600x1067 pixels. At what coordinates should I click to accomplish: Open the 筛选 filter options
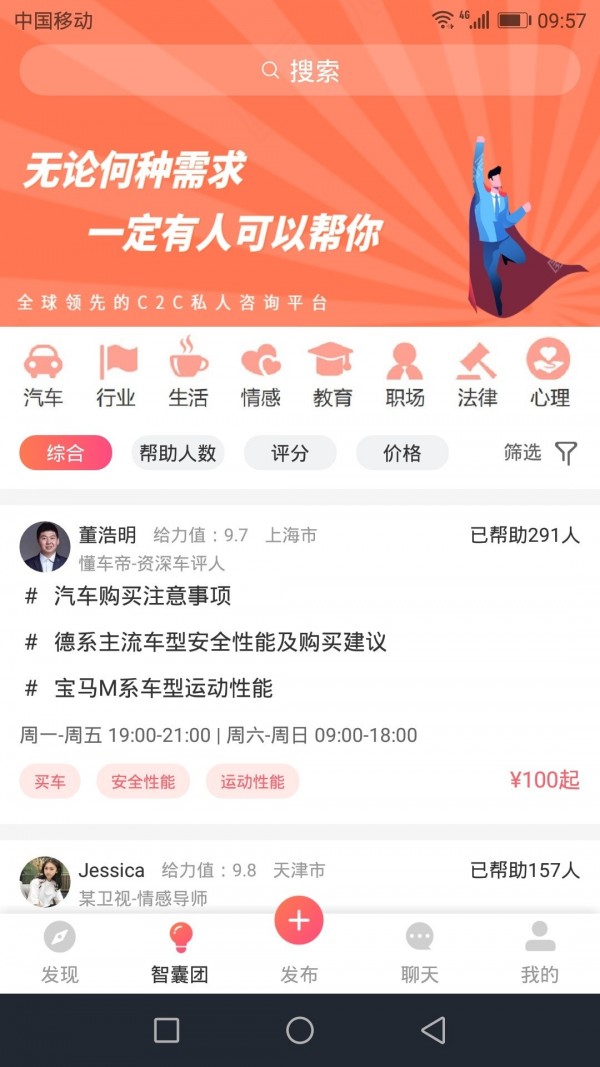(x=541, y=453)
